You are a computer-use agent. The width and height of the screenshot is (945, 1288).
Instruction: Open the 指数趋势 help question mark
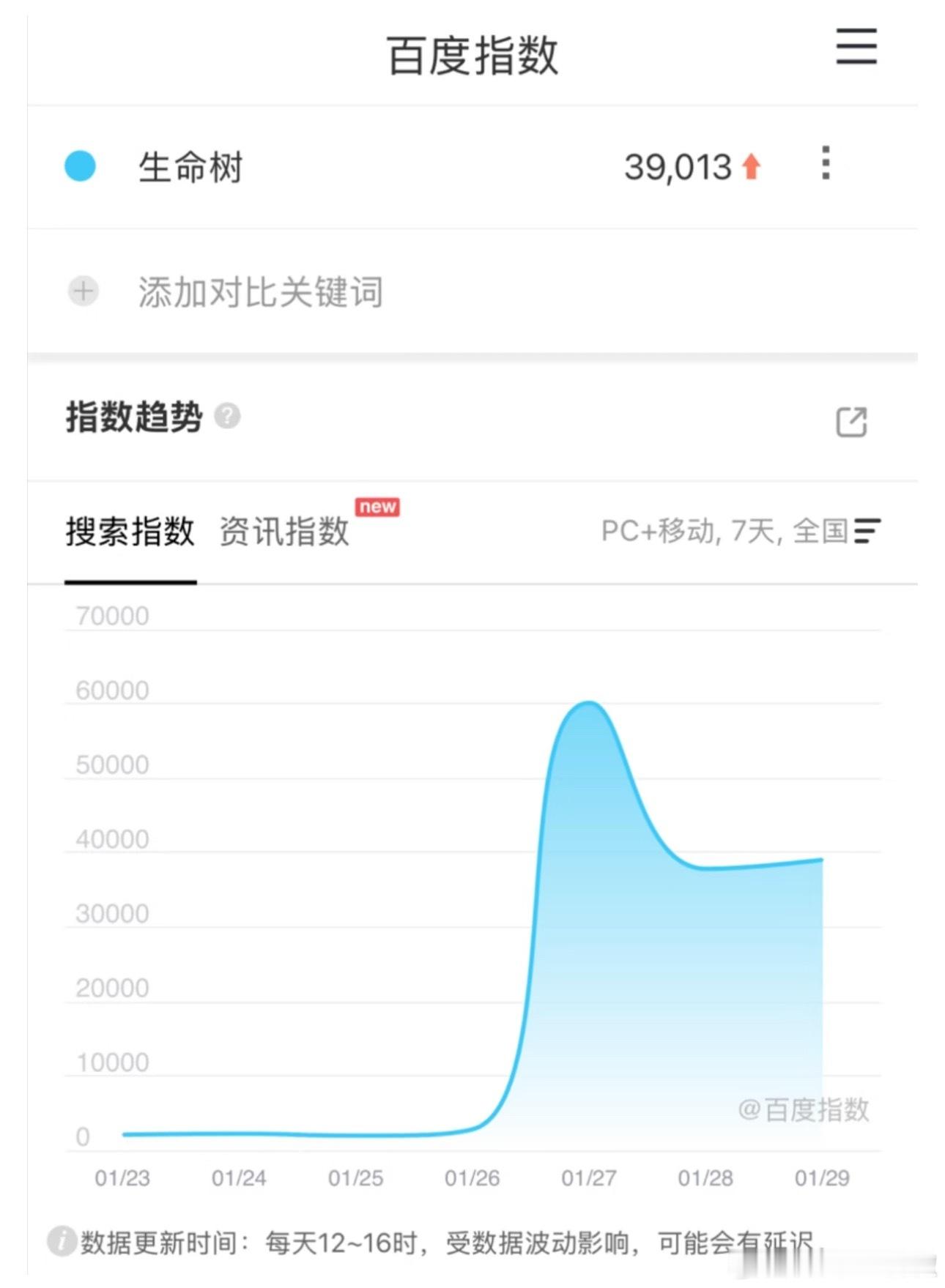(x=227, y=416)
